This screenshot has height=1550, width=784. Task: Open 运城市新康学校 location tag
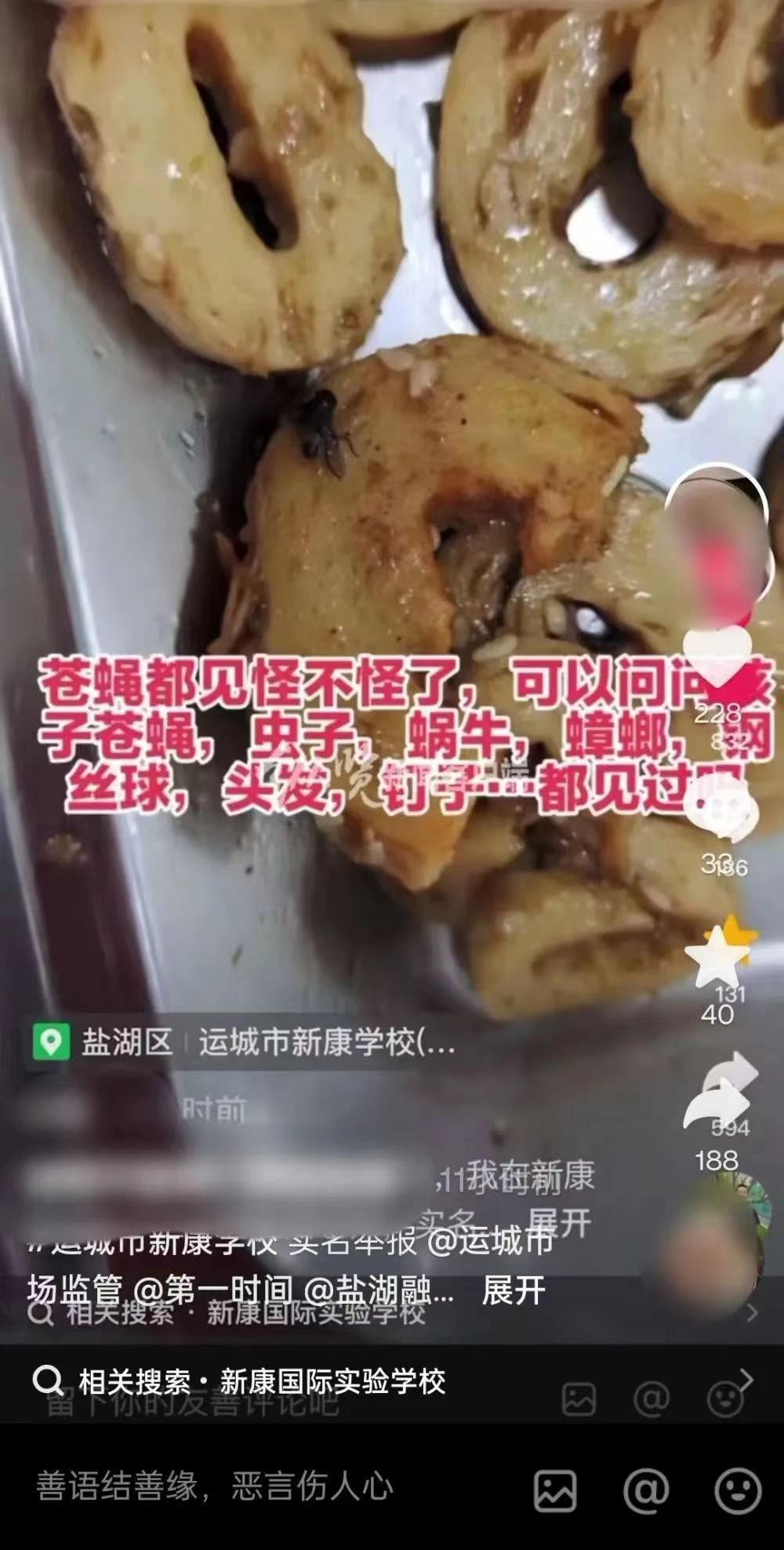(267, 1043)
